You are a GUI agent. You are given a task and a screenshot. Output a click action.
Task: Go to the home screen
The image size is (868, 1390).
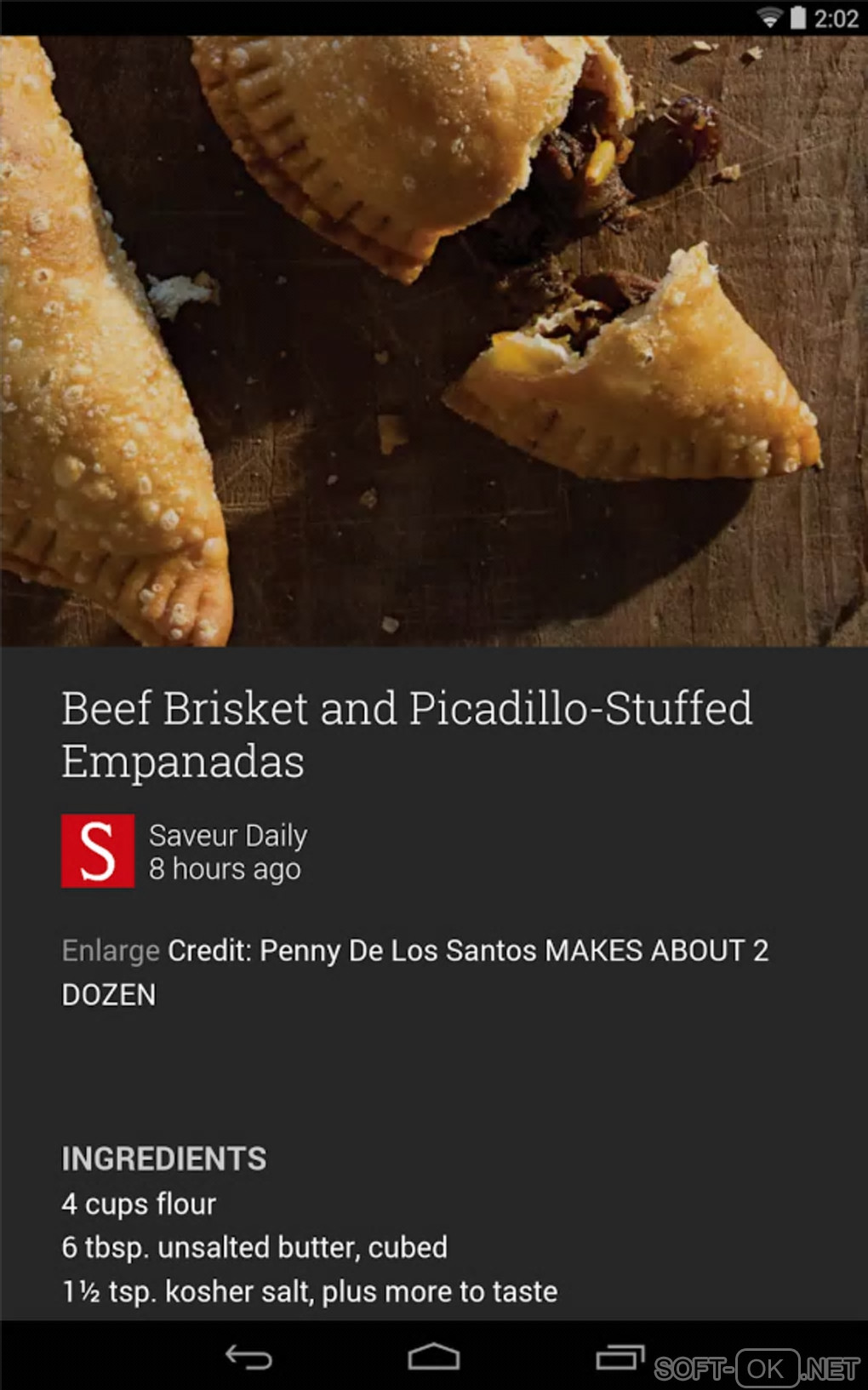click(x=434, y=1357)
